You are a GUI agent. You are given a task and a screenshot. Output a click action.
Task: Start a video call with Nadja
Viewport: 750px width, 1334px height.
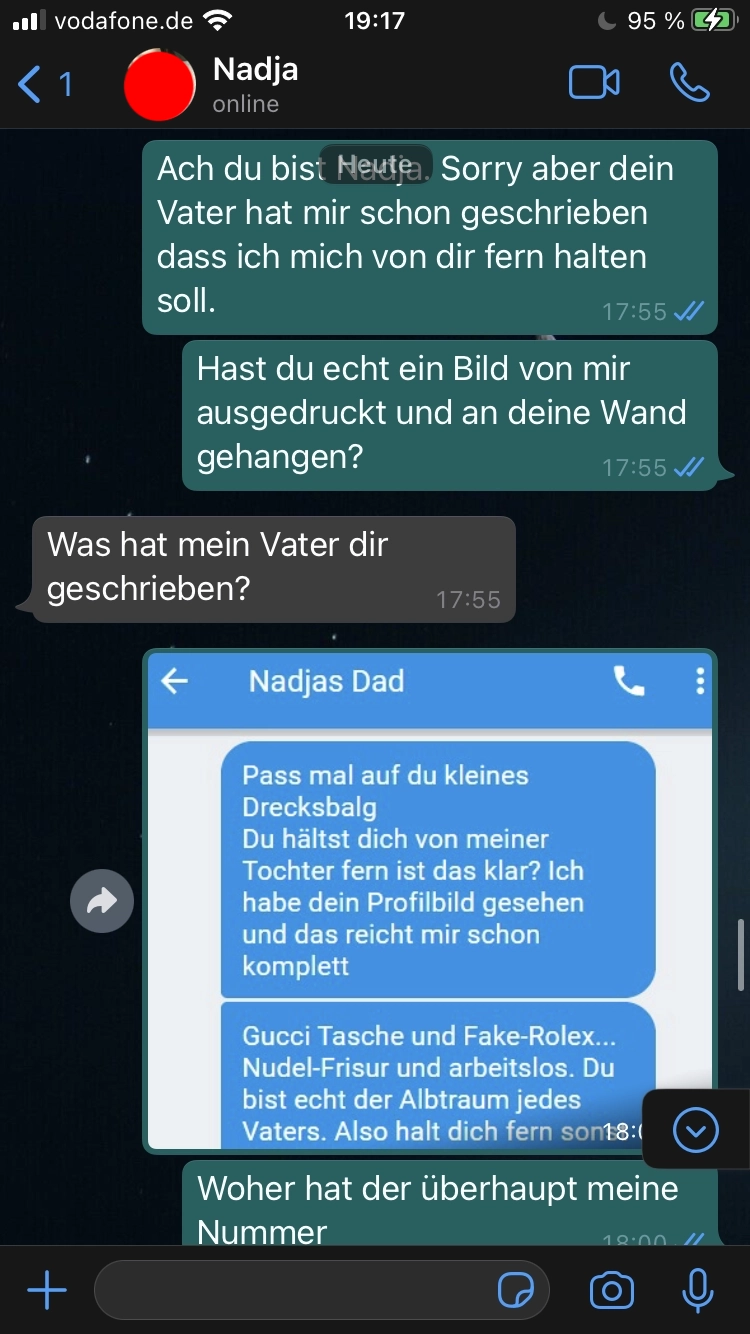pyautogui.click(x=594, y=84)
